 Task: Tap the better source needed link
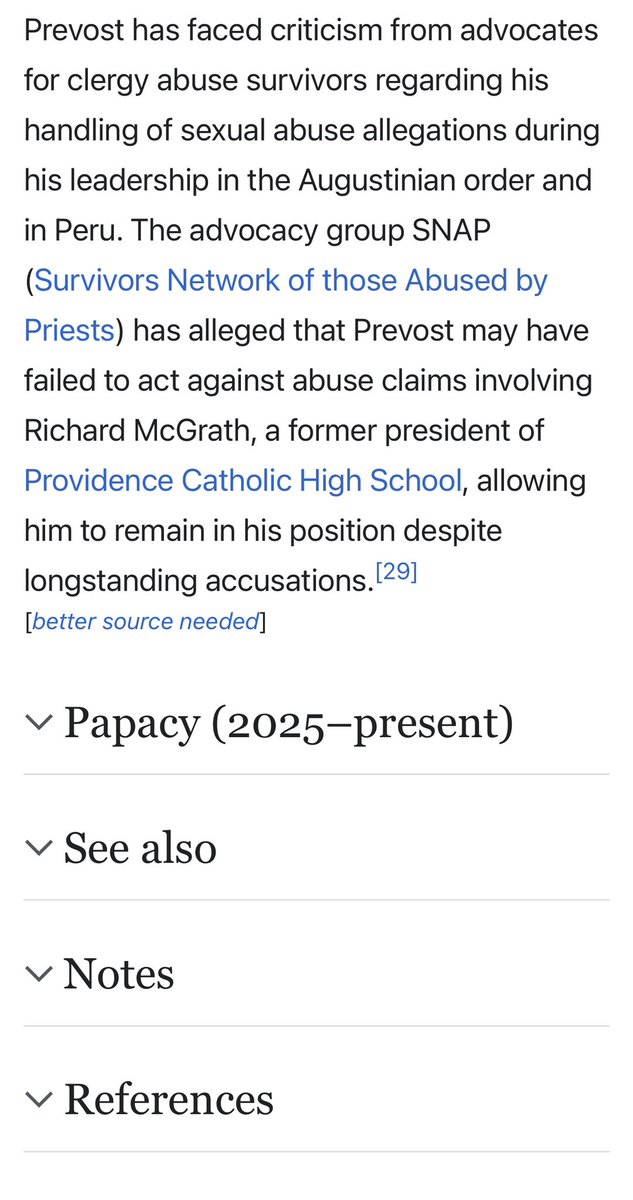146,621
